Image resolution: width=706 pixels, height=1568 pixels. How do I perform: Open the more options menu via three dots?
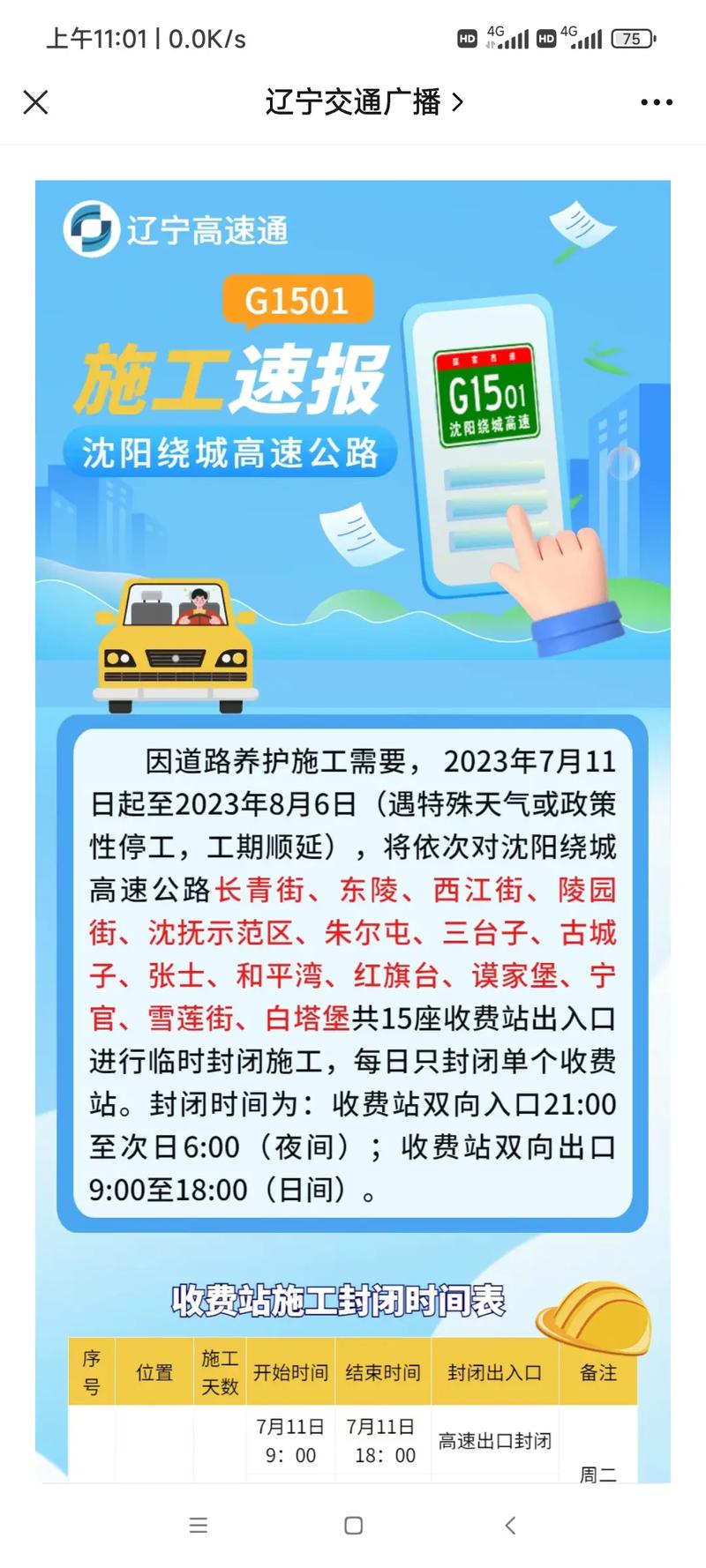pyautogui.click(x=655, y=101)
